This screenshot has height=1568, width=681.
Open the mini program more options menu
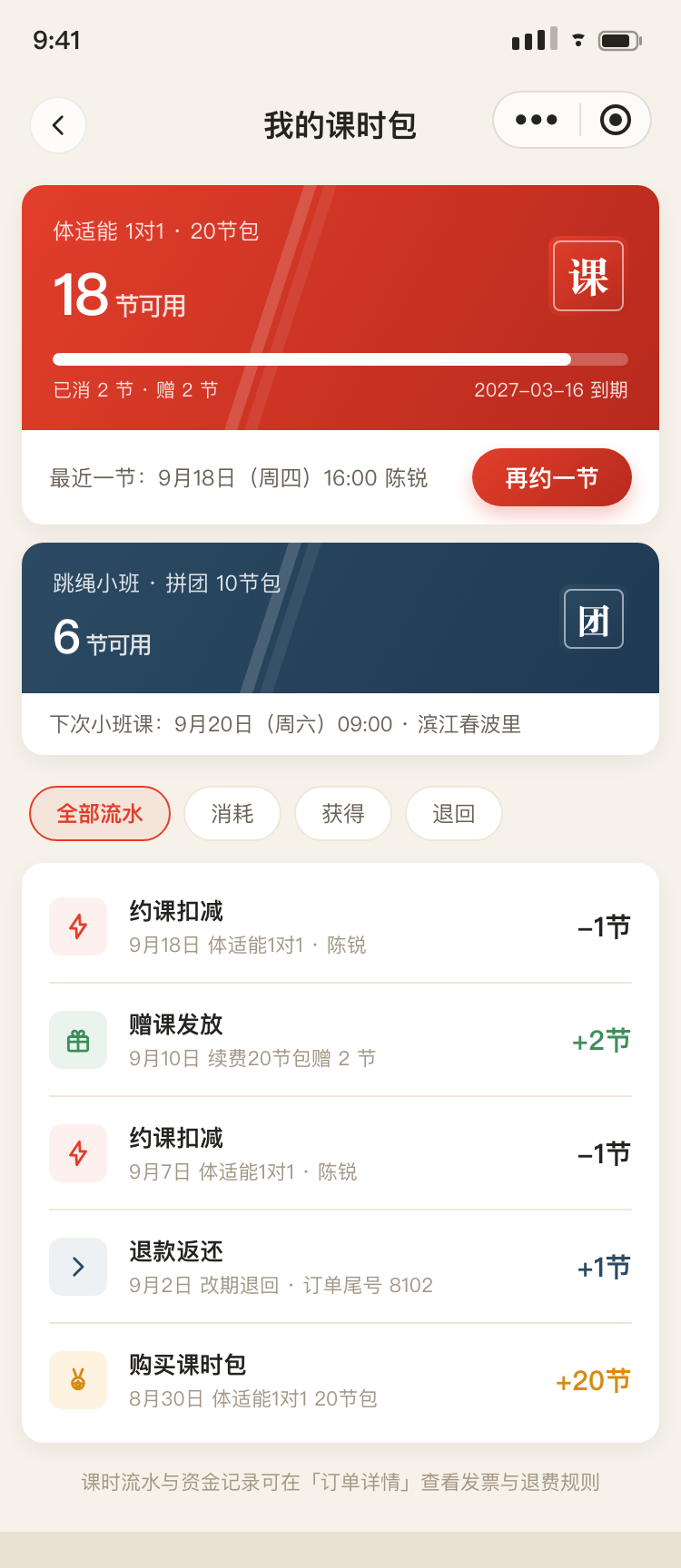537,120
